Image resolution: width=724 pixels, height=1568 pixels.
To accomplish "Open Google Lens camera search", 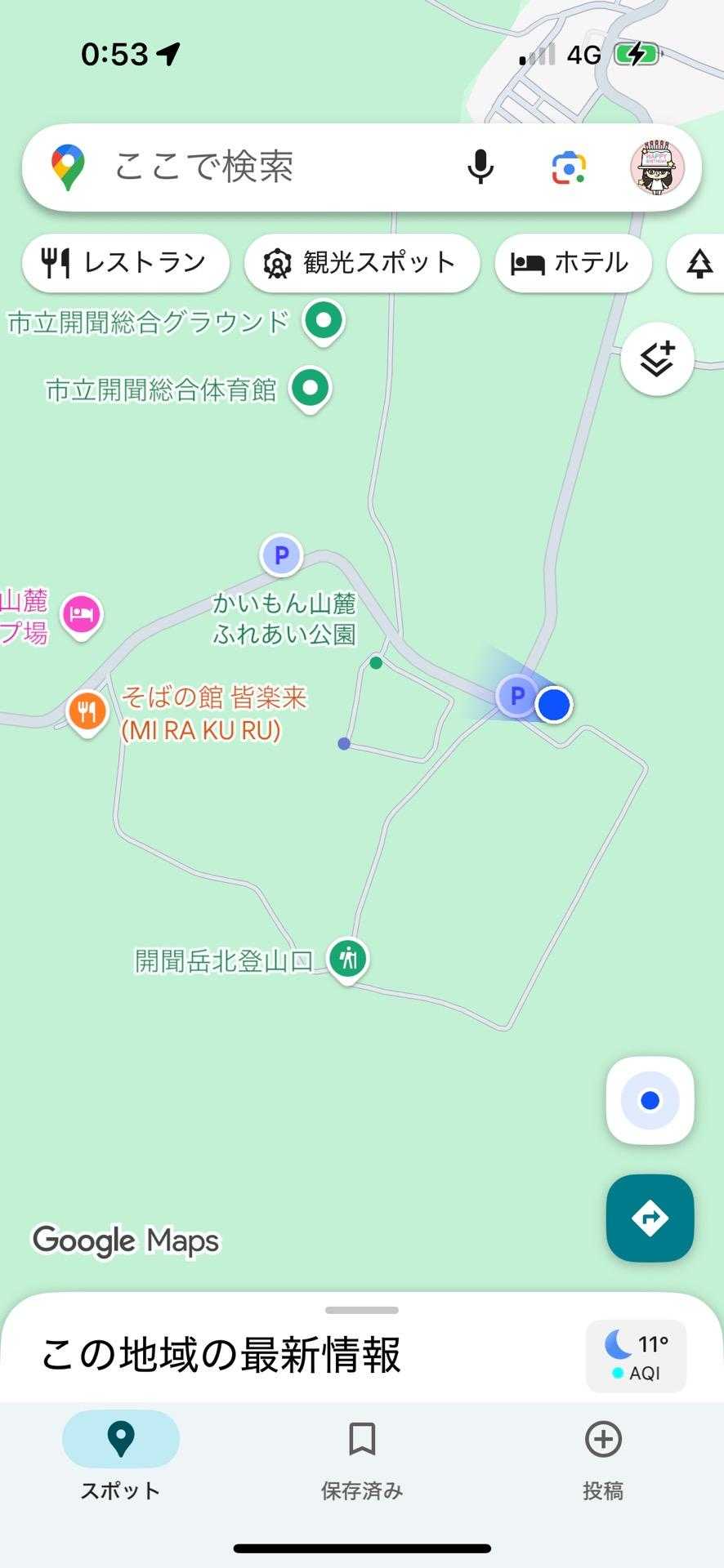I will [568, 167].
